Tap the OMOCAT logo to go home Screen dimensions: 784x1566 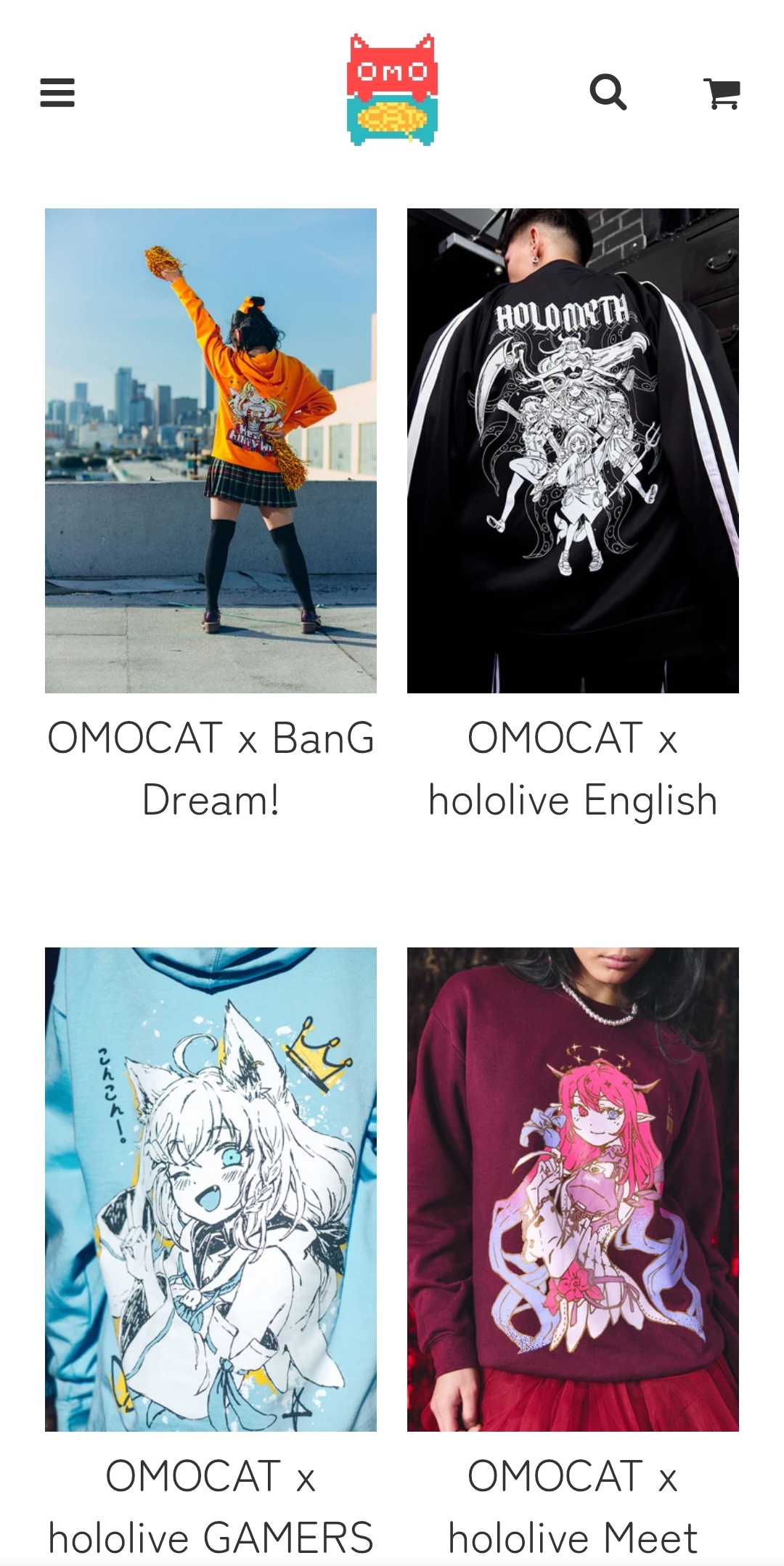coord(392,90)
